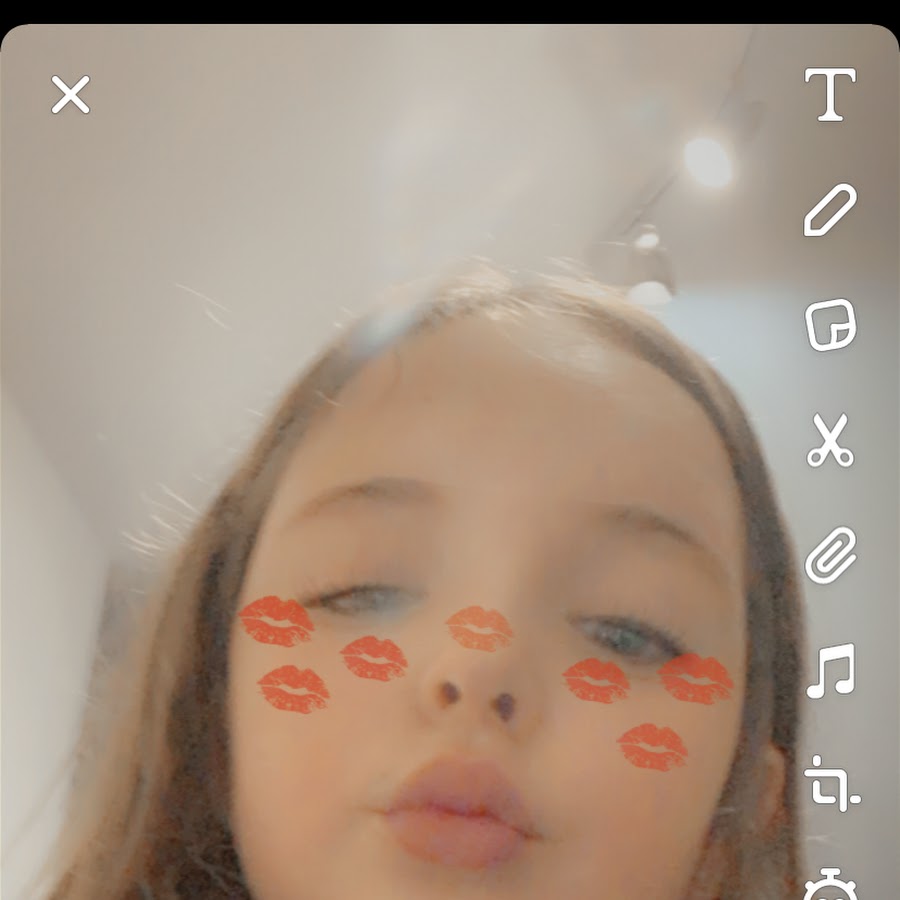Add text with the T tool
Image resolution: width=900 pixels, height=900 pixels.
coord(831,95)
